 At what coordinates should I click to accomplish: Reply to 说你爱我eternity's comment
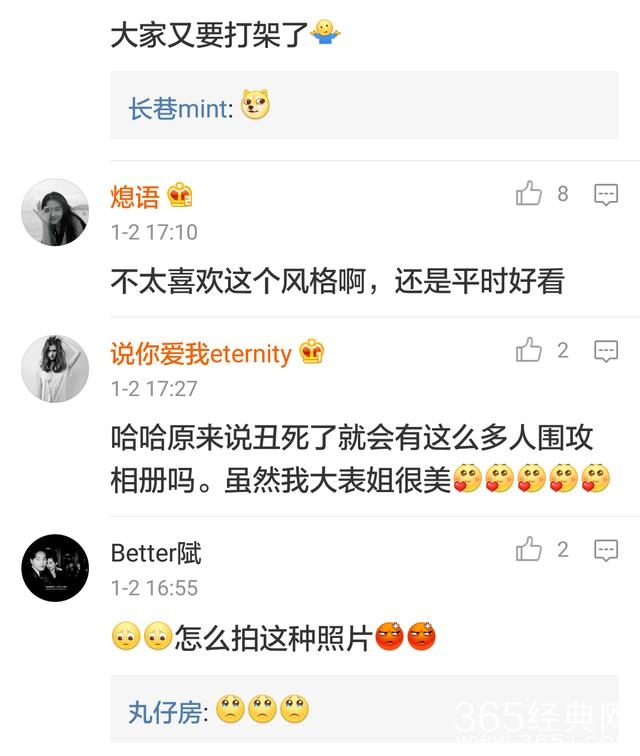[606, 351]
